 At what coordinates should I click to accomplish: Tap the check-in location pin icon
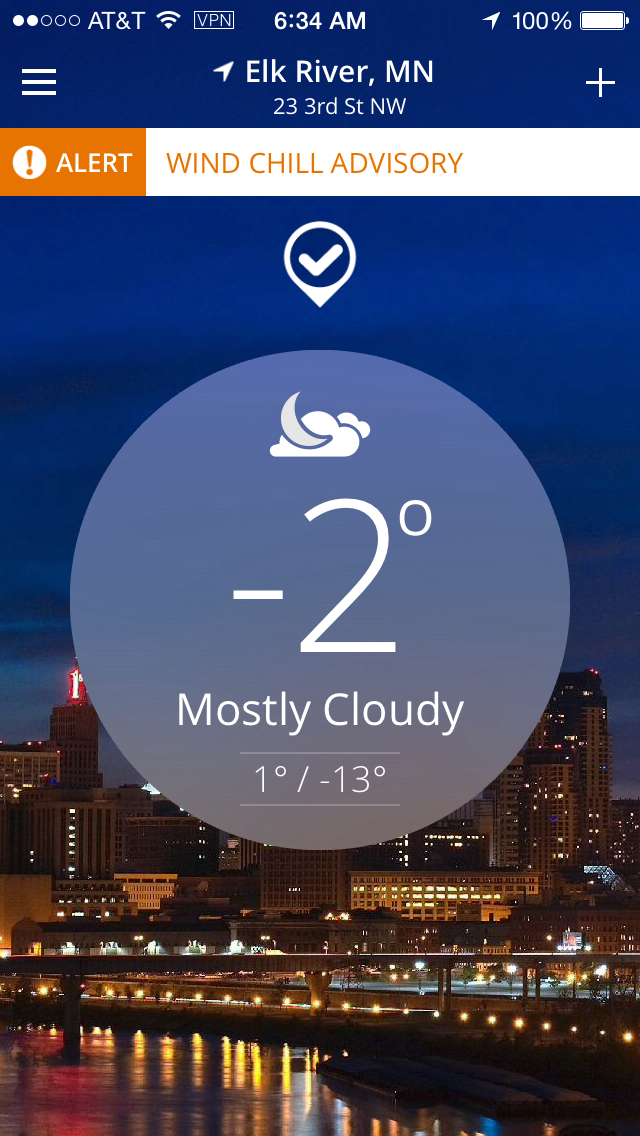click(x=320, y=262)
